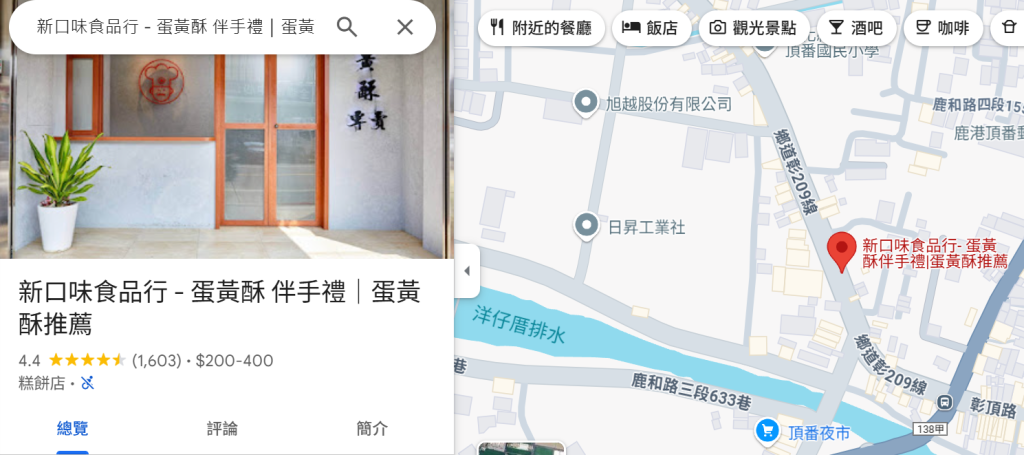1024x455 pixels.
Task: Select the 酒吧 chip
Action: (856, 28)
